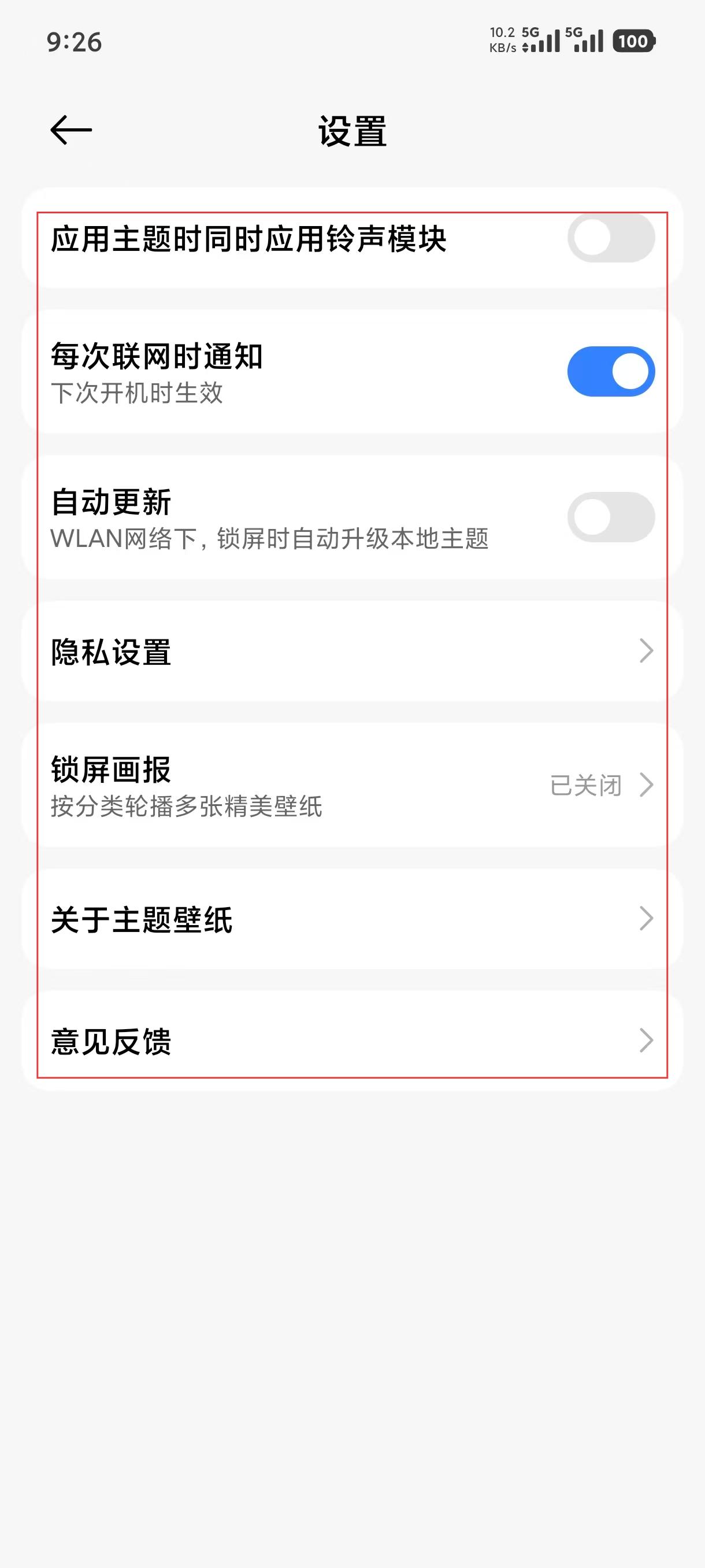Viewport: 705px width, 1568px height.
Task: Go back from the 设置 page
Action: coord(70,130)
